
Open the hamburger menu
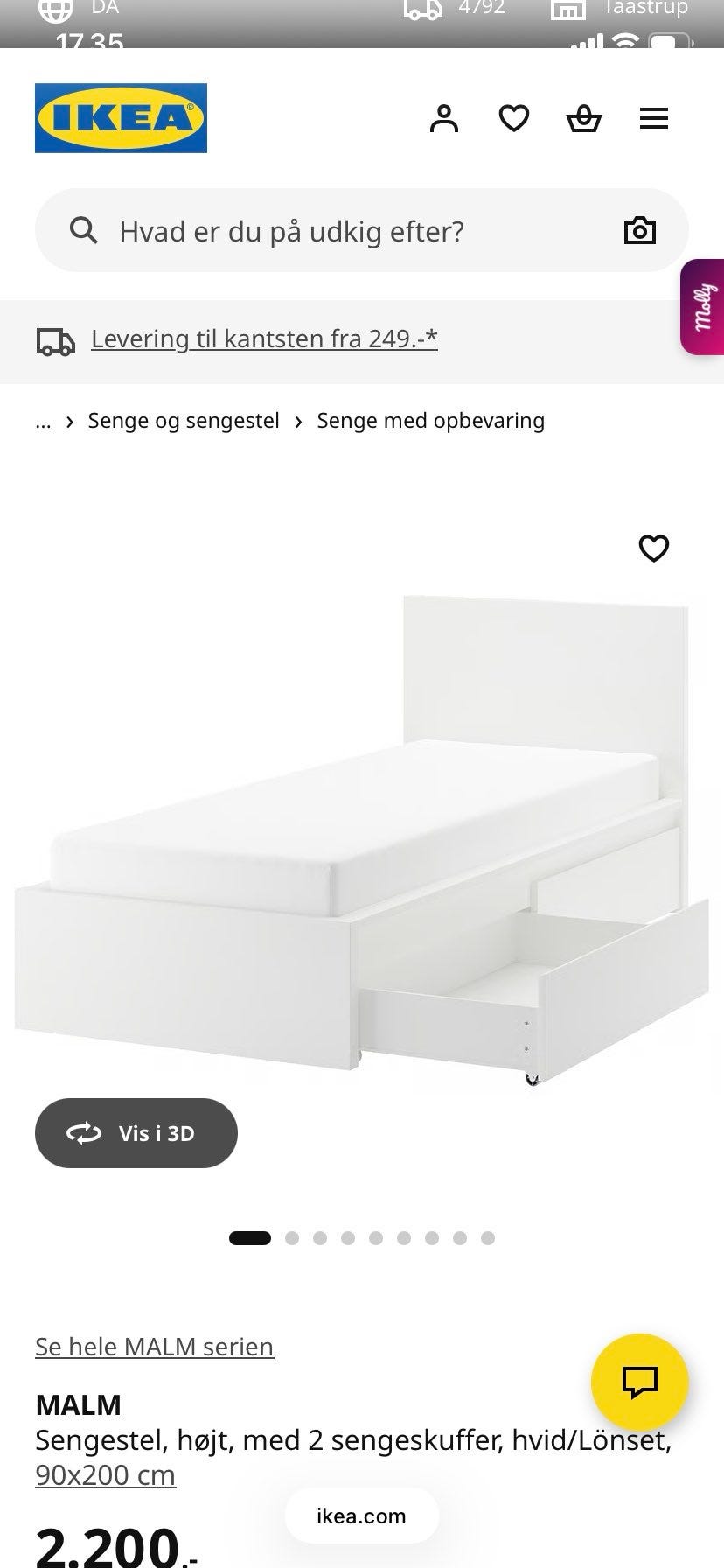point(654,118)
